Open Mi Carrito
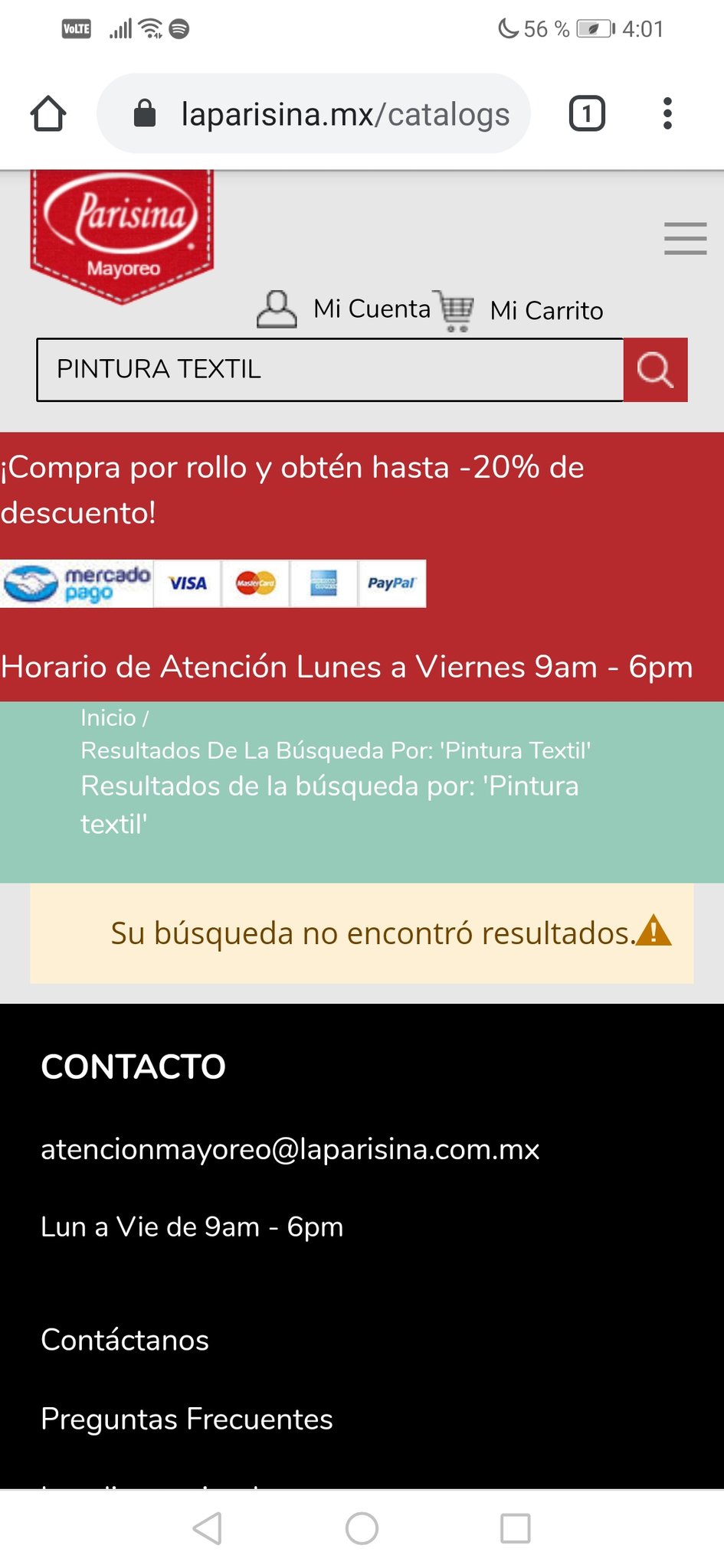724x1568 pixels. pyautogui.click(x=519, y=310)
